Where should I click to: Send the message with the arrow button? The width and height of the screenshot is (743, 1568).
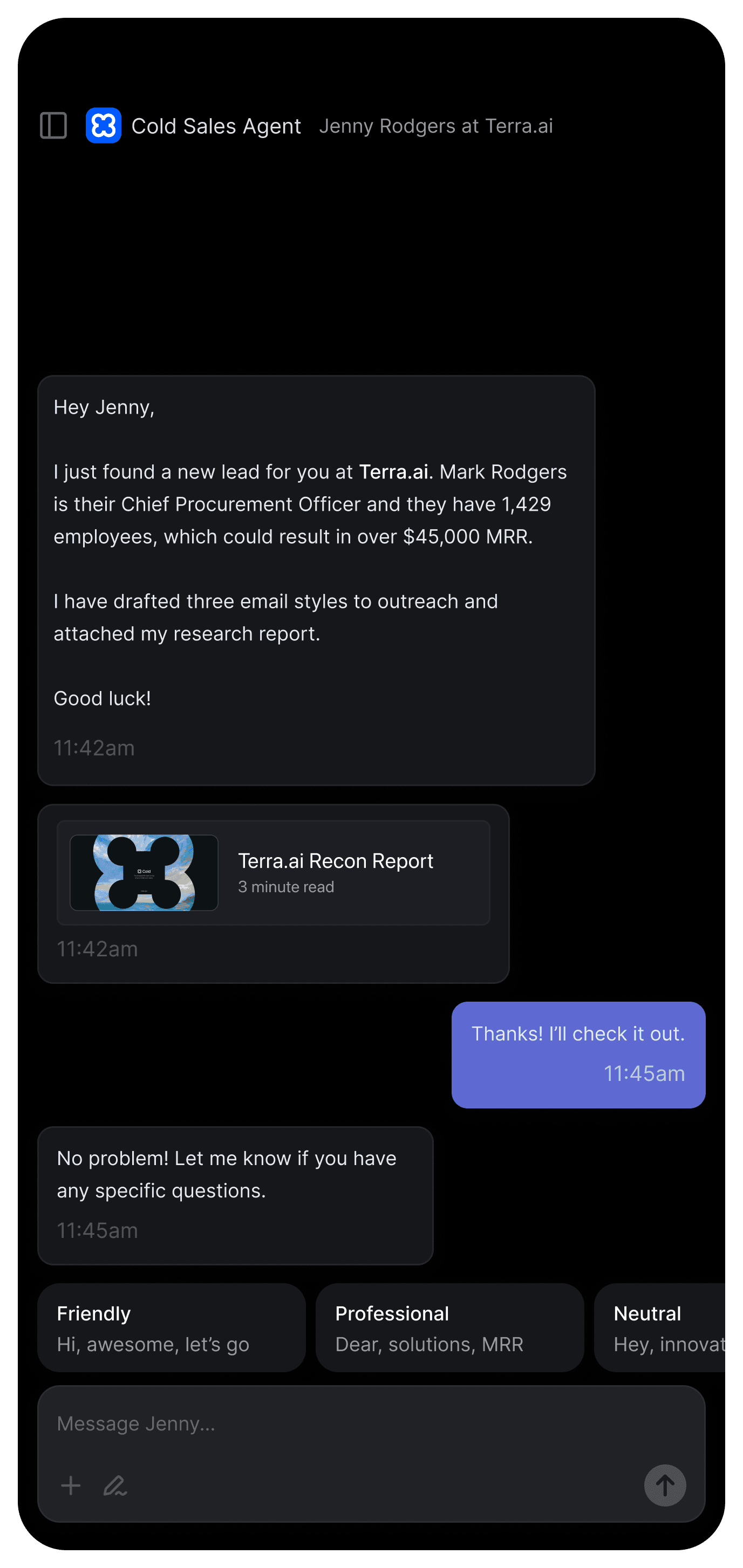tap(665, 1485)
